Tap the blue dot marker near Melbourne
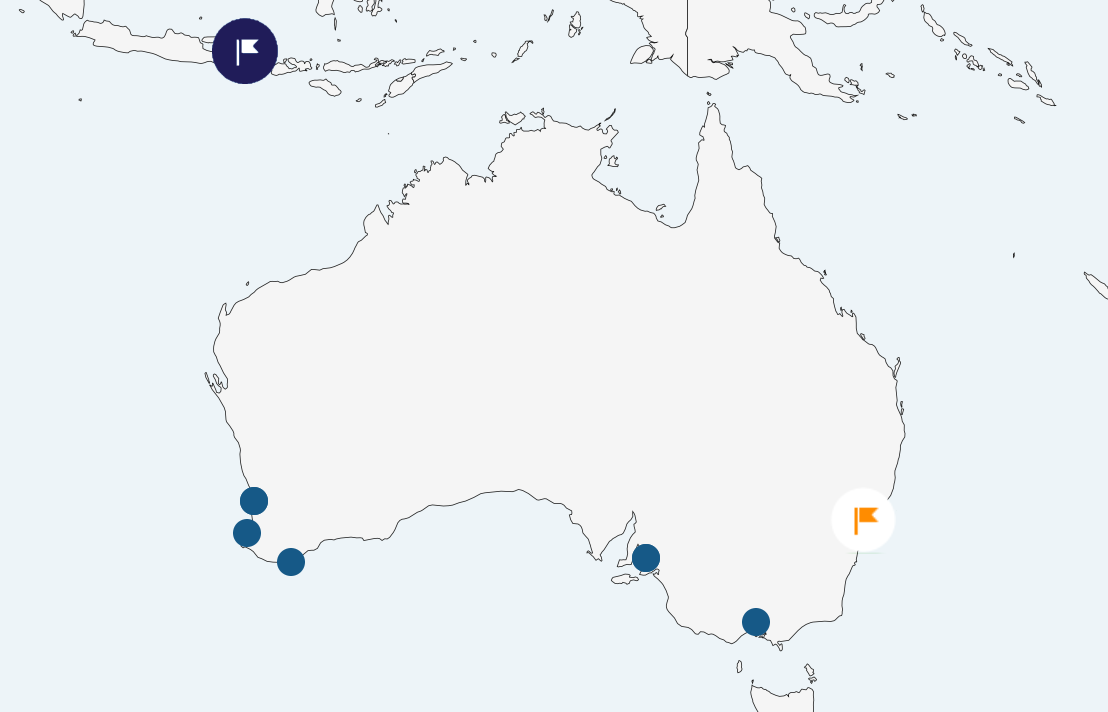Viewport: 1108px width, 712px height. 756,622
